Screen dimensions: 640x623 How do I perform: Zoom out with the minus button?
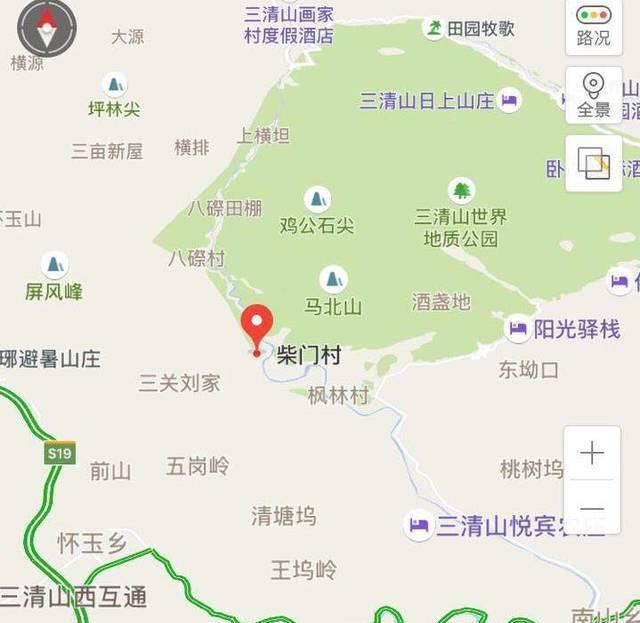pos(592,509)
